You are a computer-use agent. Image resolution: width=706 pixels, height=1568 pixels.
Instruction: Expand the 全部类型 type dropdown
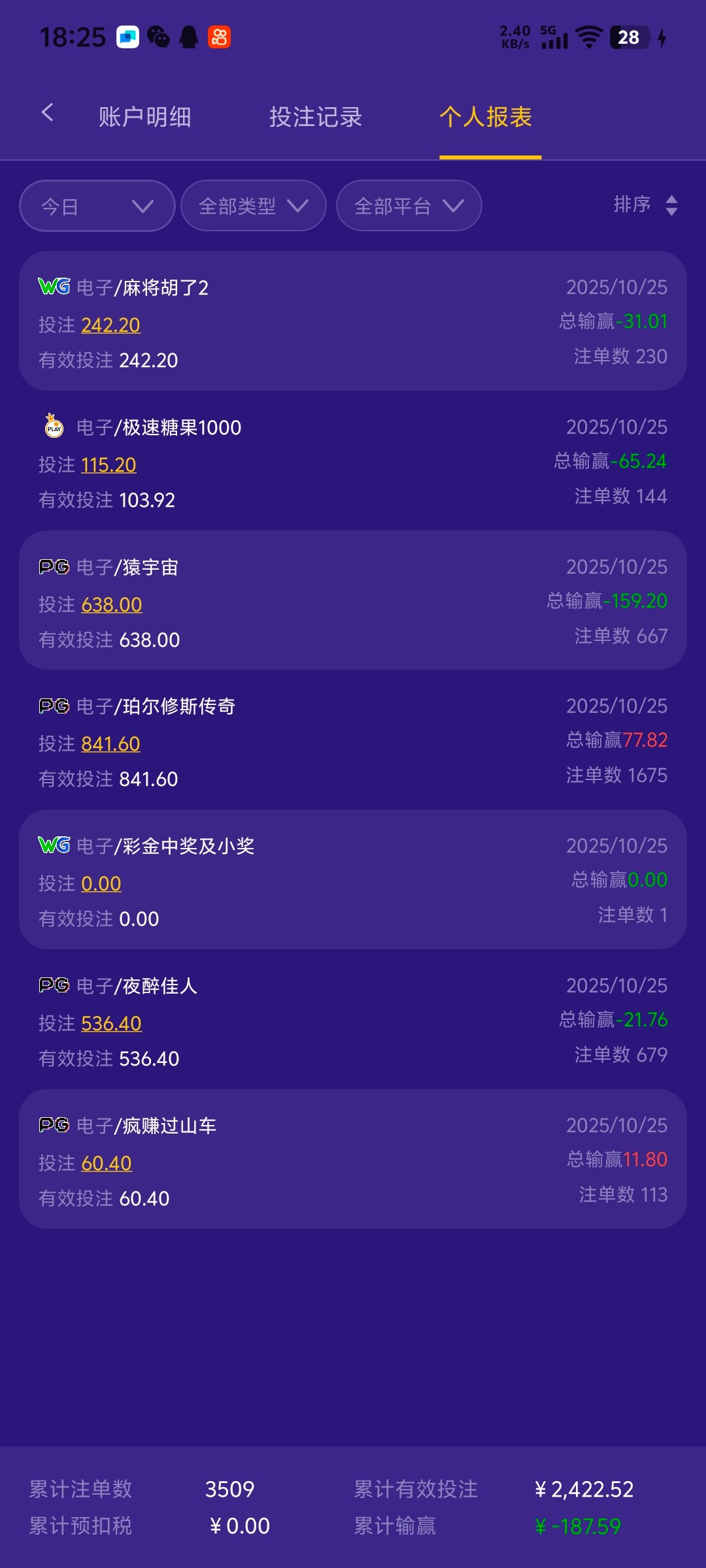252,205
